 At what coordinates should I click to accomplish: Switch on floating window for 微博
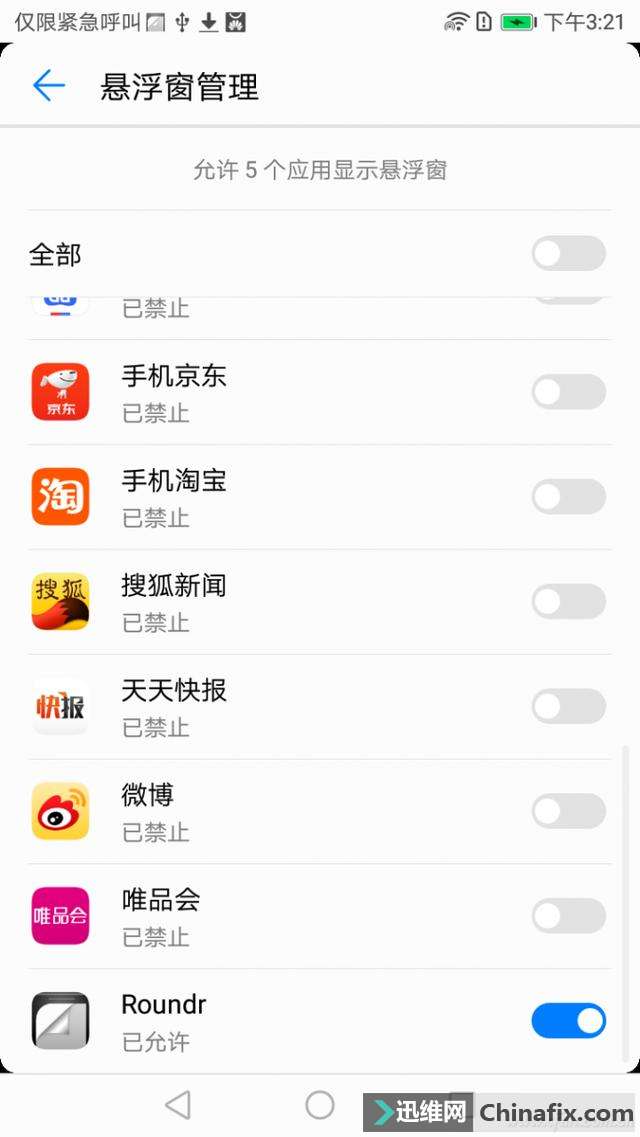568,811
